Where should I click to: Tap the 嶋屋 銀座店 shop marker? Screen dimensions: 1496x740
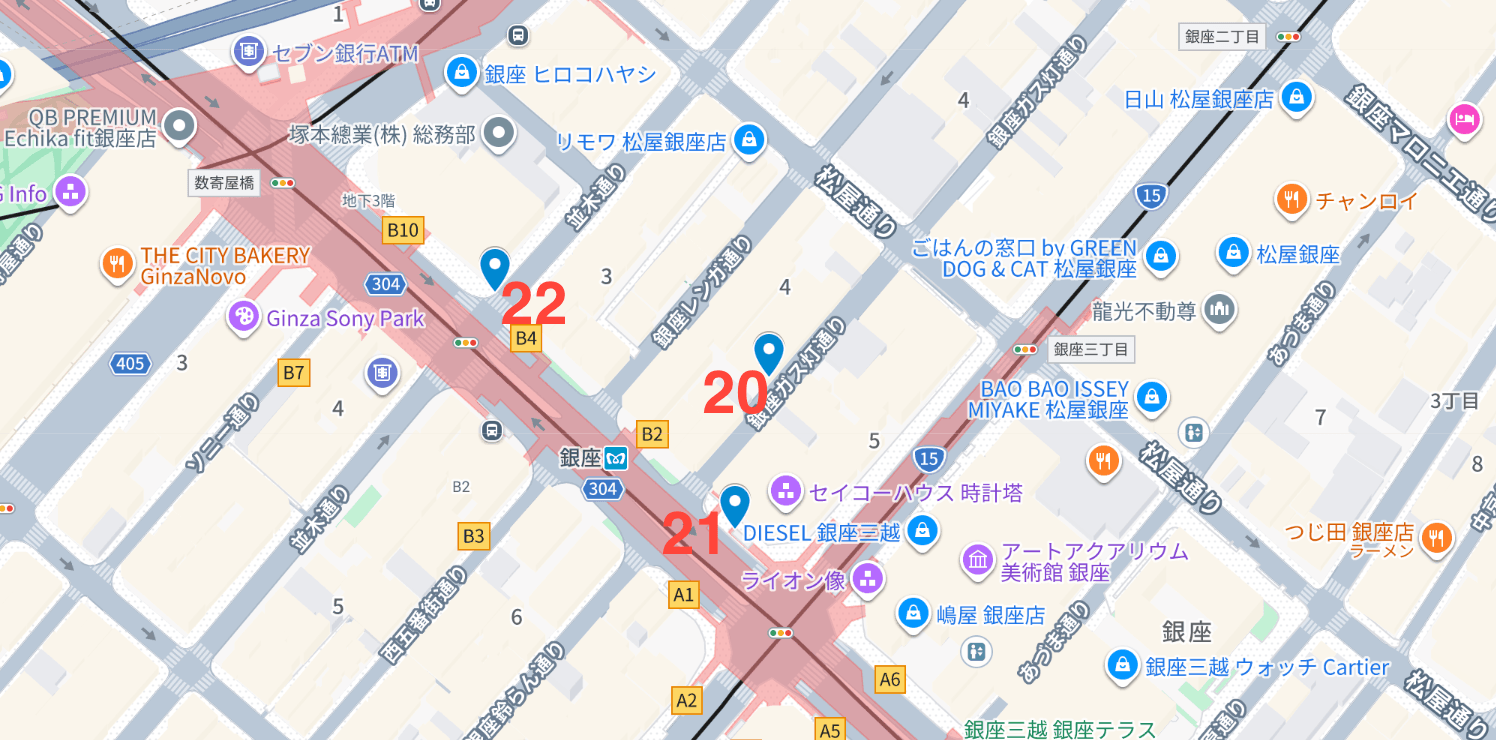(x=912, y=612)
